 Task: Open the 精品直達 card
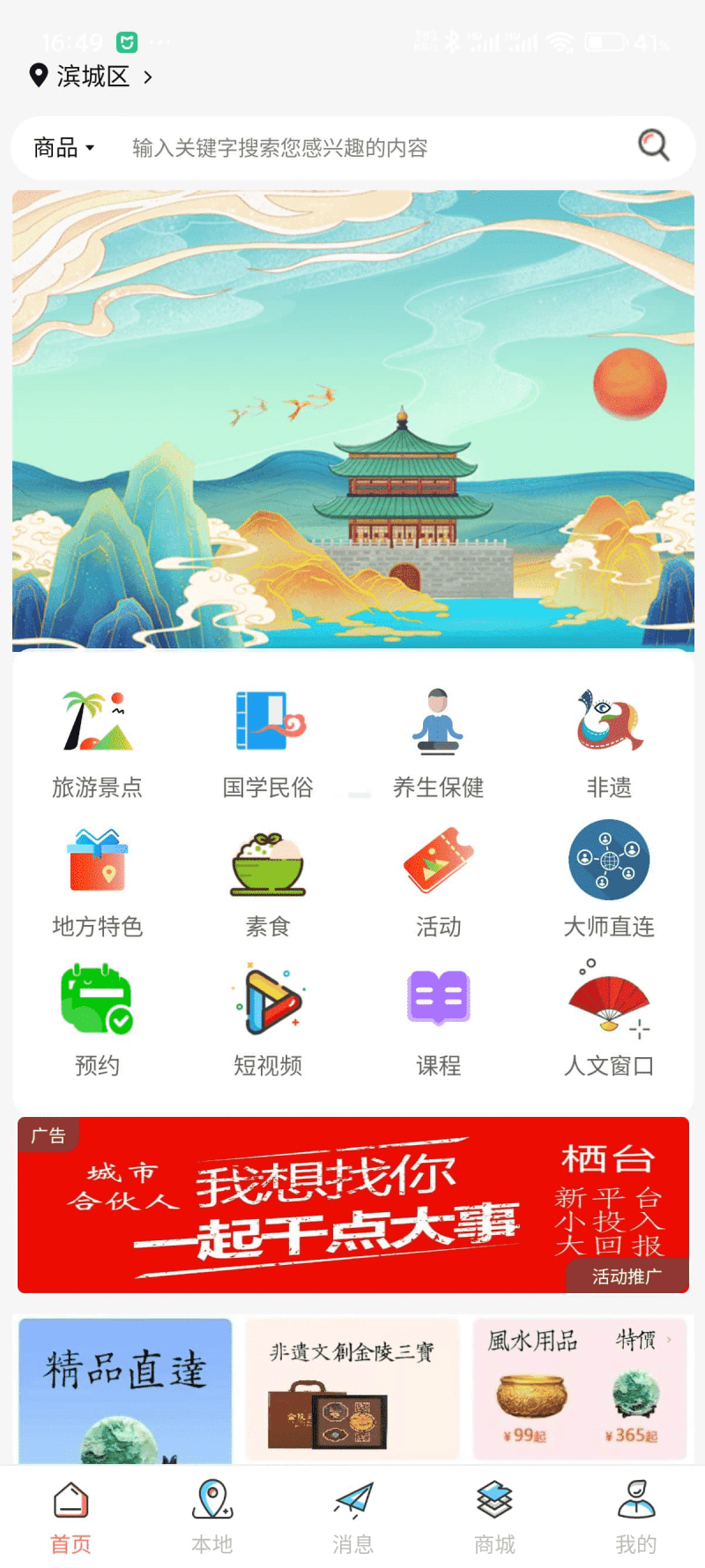click(x=125, y=1390)
